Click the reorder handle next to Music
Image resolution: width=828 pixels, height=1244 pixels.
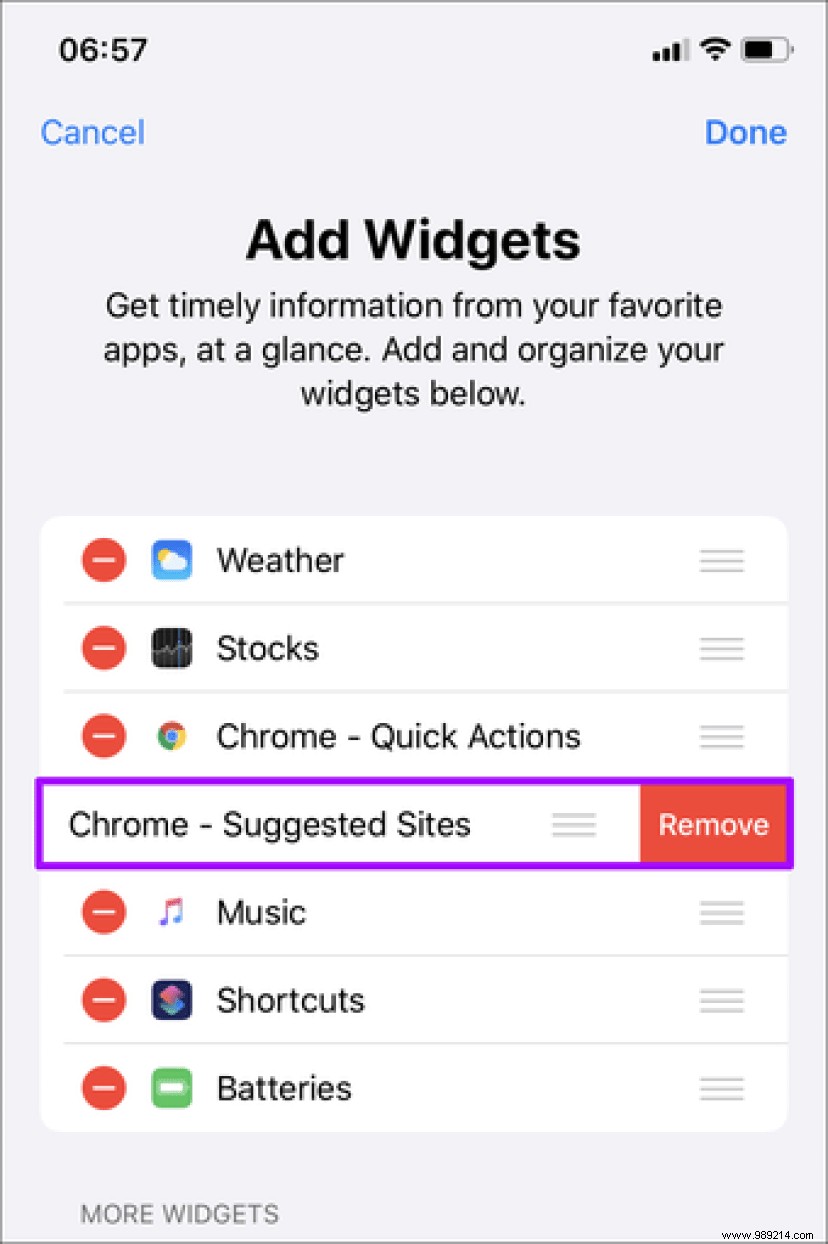(721, 912)
